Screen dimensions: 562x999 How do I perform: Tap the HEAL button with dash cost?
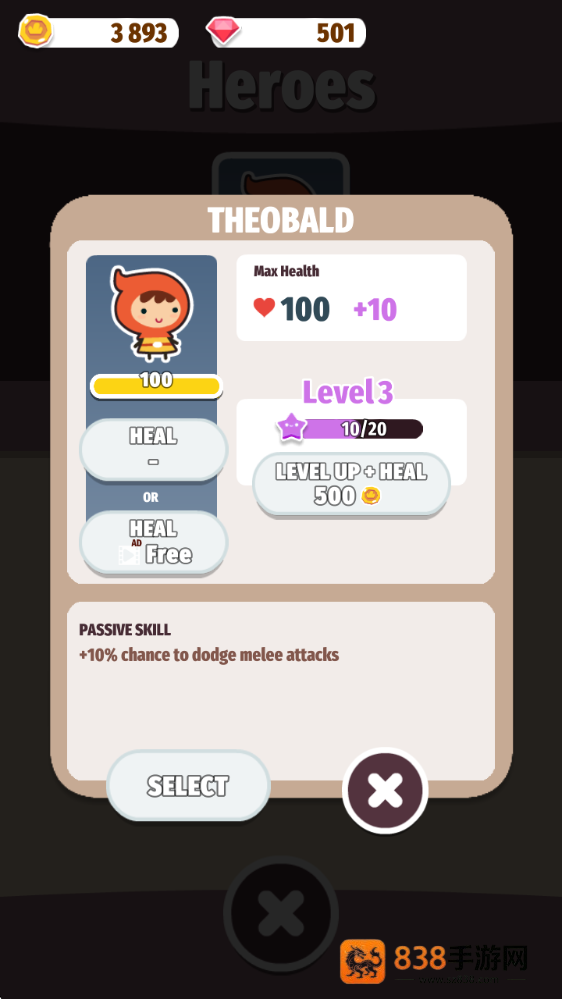click(154, 449)
